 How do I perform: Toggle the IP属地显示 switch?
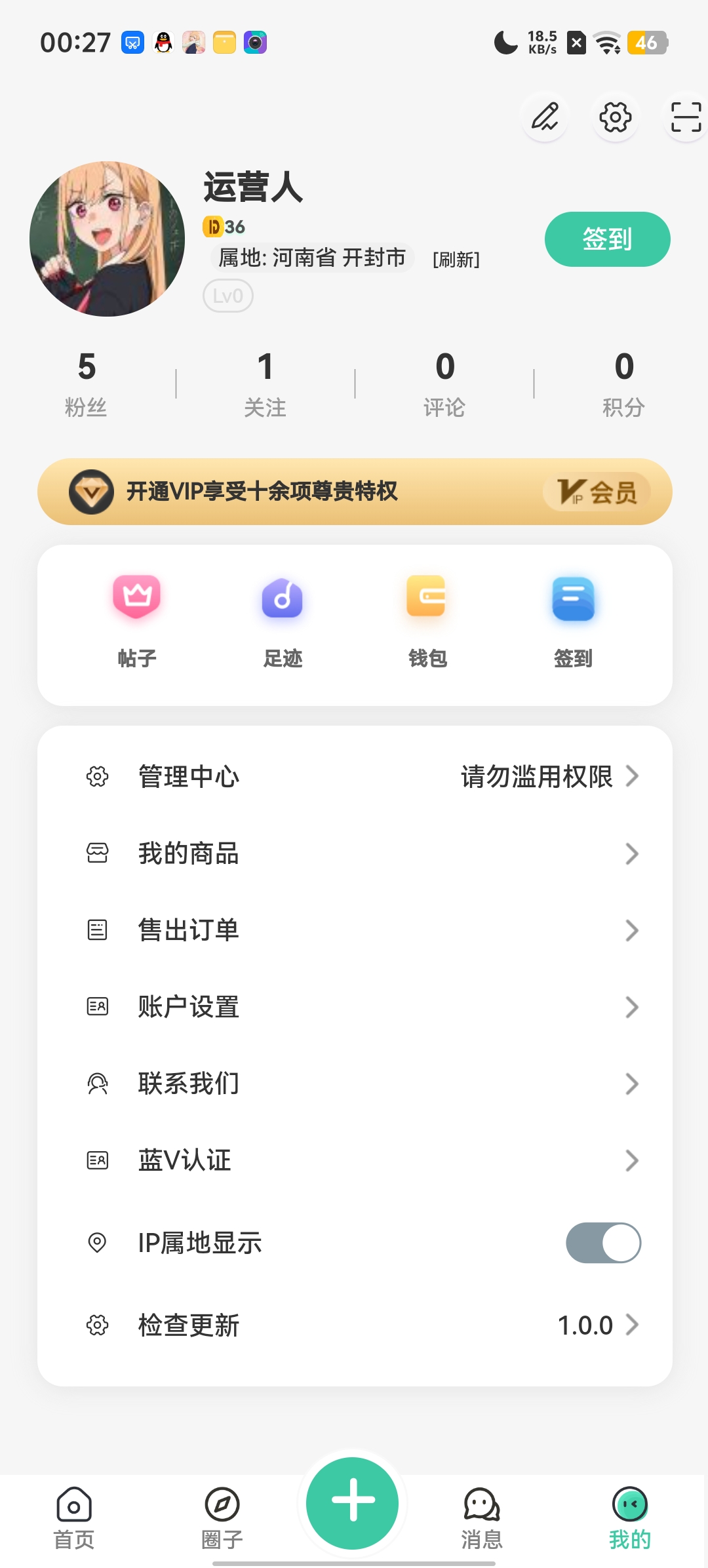603,1243
